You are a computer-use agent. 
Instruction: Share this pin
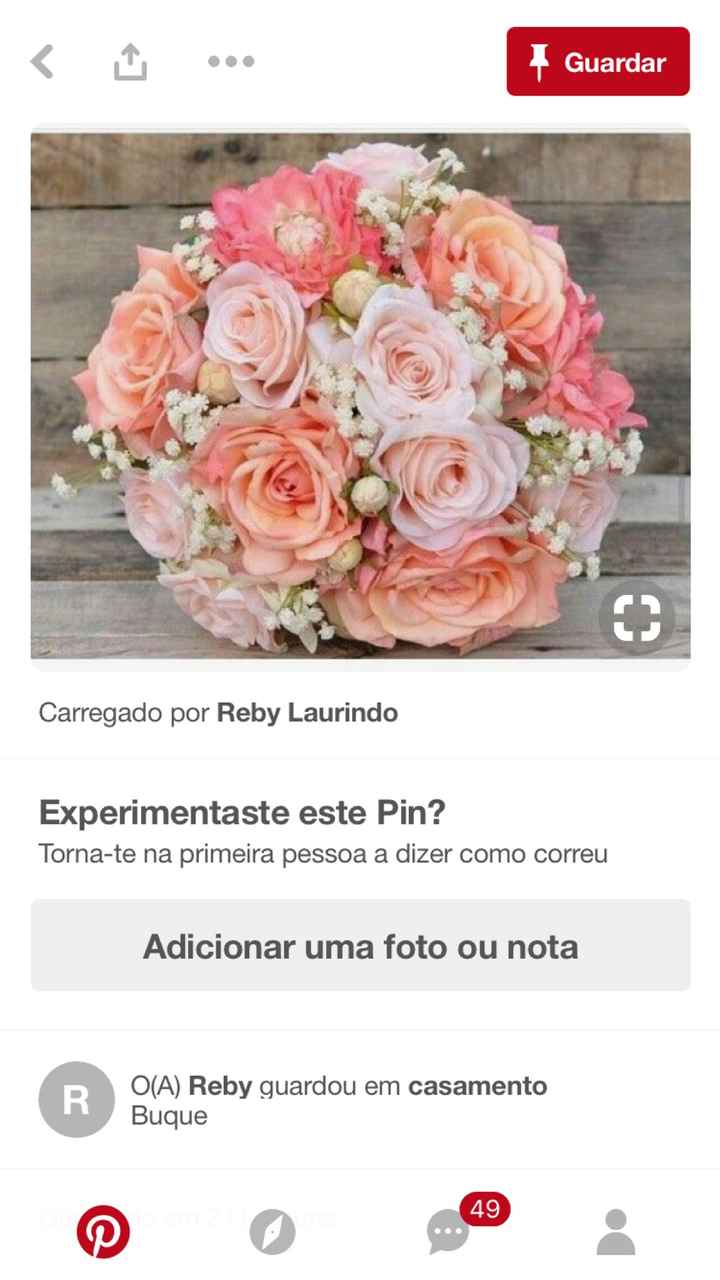coord(130,62)
